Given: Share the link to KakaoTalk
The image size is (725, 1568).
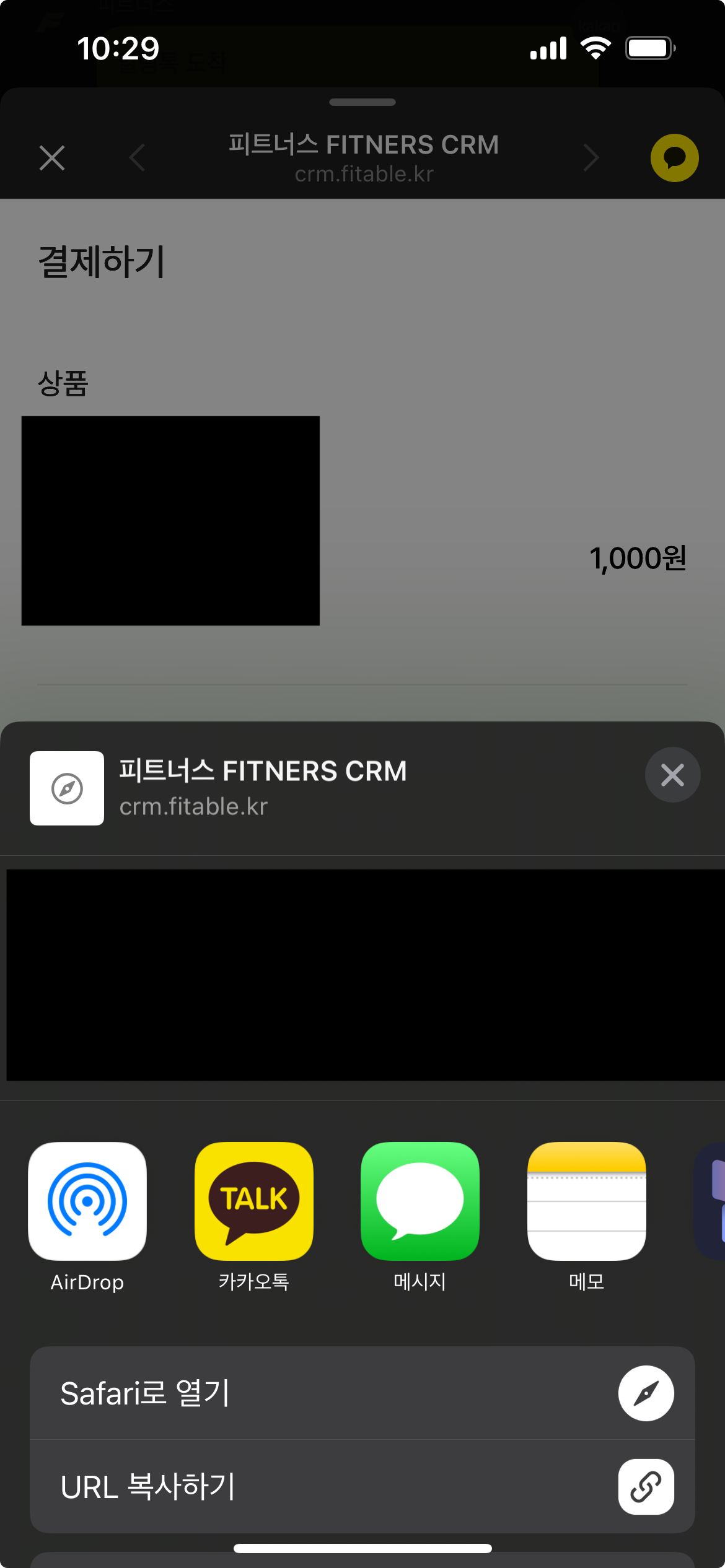Looking at the screenshot, I should click(253, 1201).
